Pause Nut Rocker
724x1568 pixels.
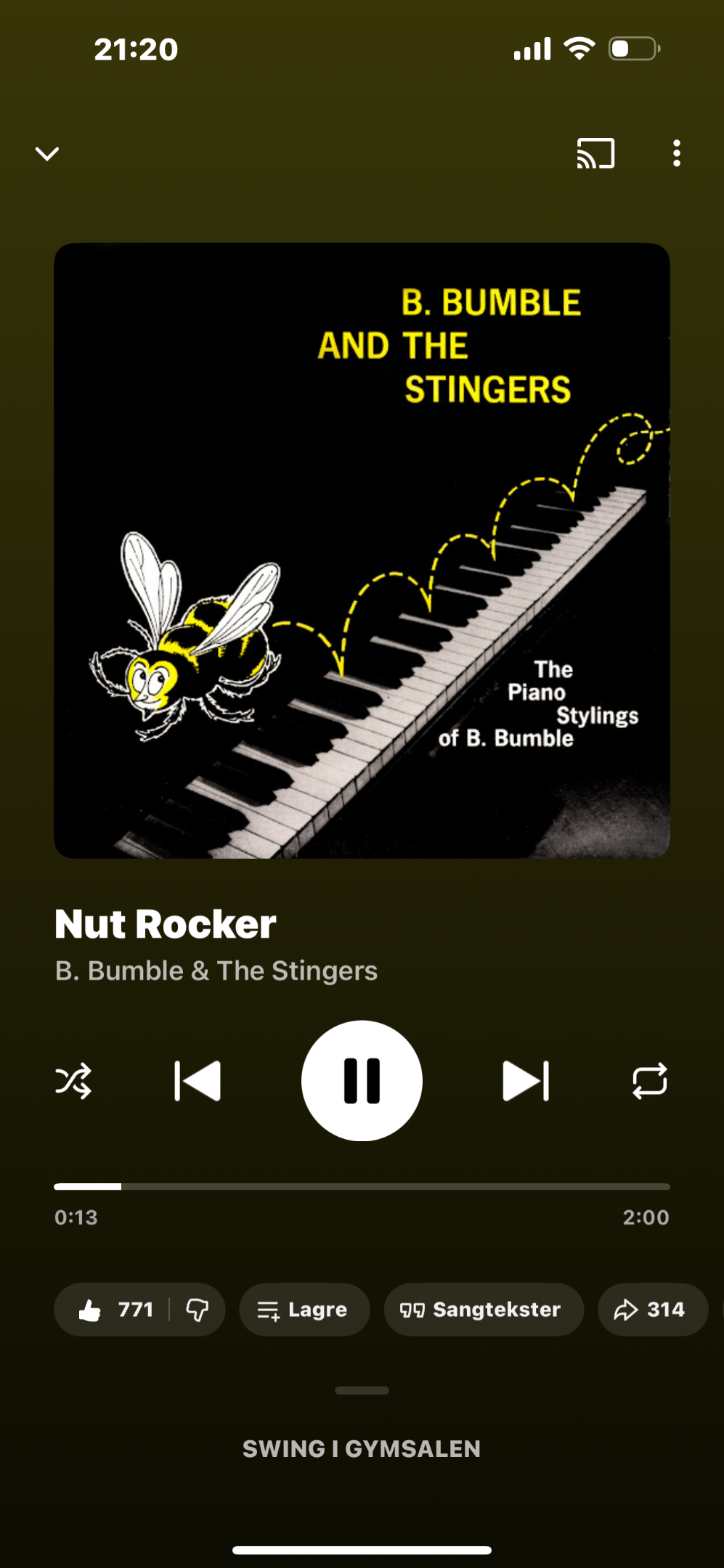coord(362,1081)
